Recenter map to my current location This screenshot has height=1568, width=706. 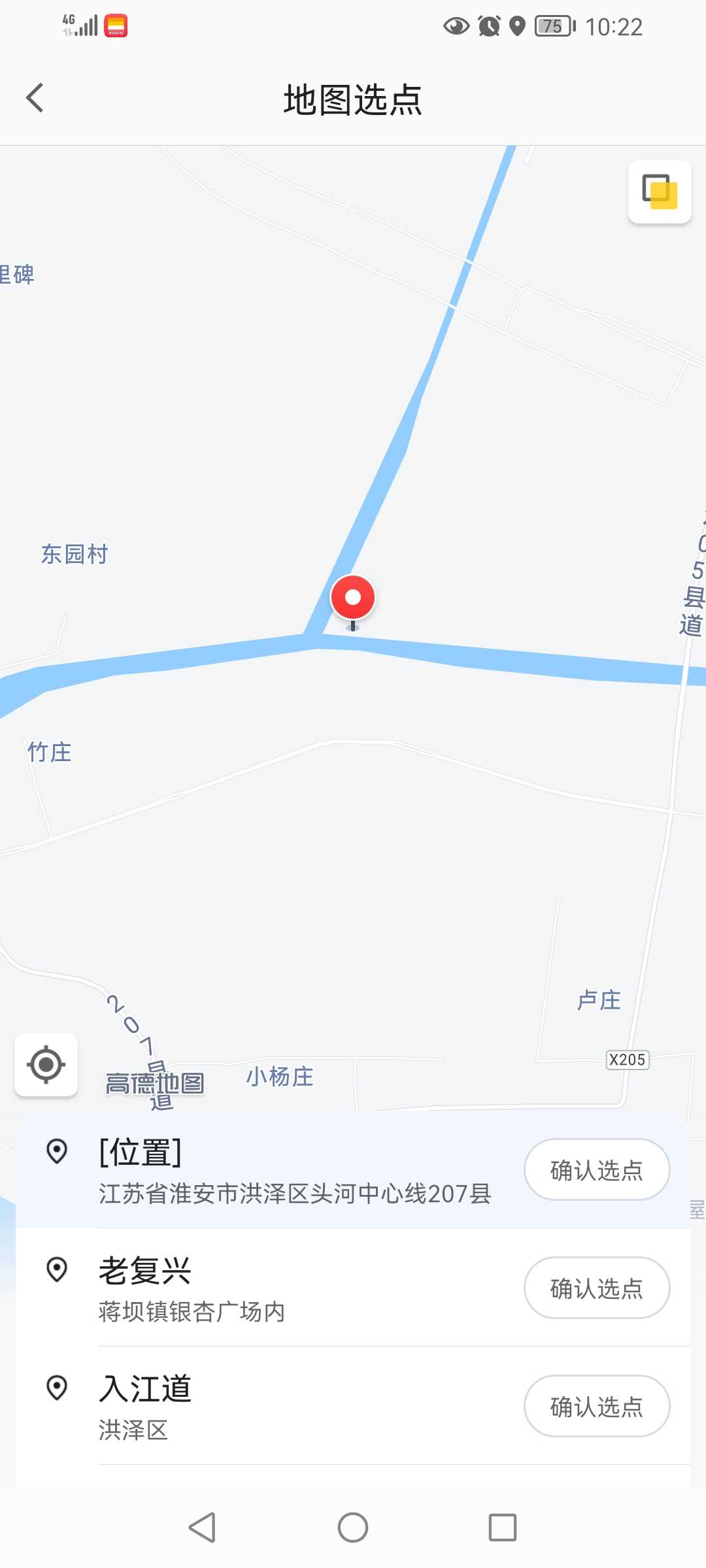point(46,1065)
